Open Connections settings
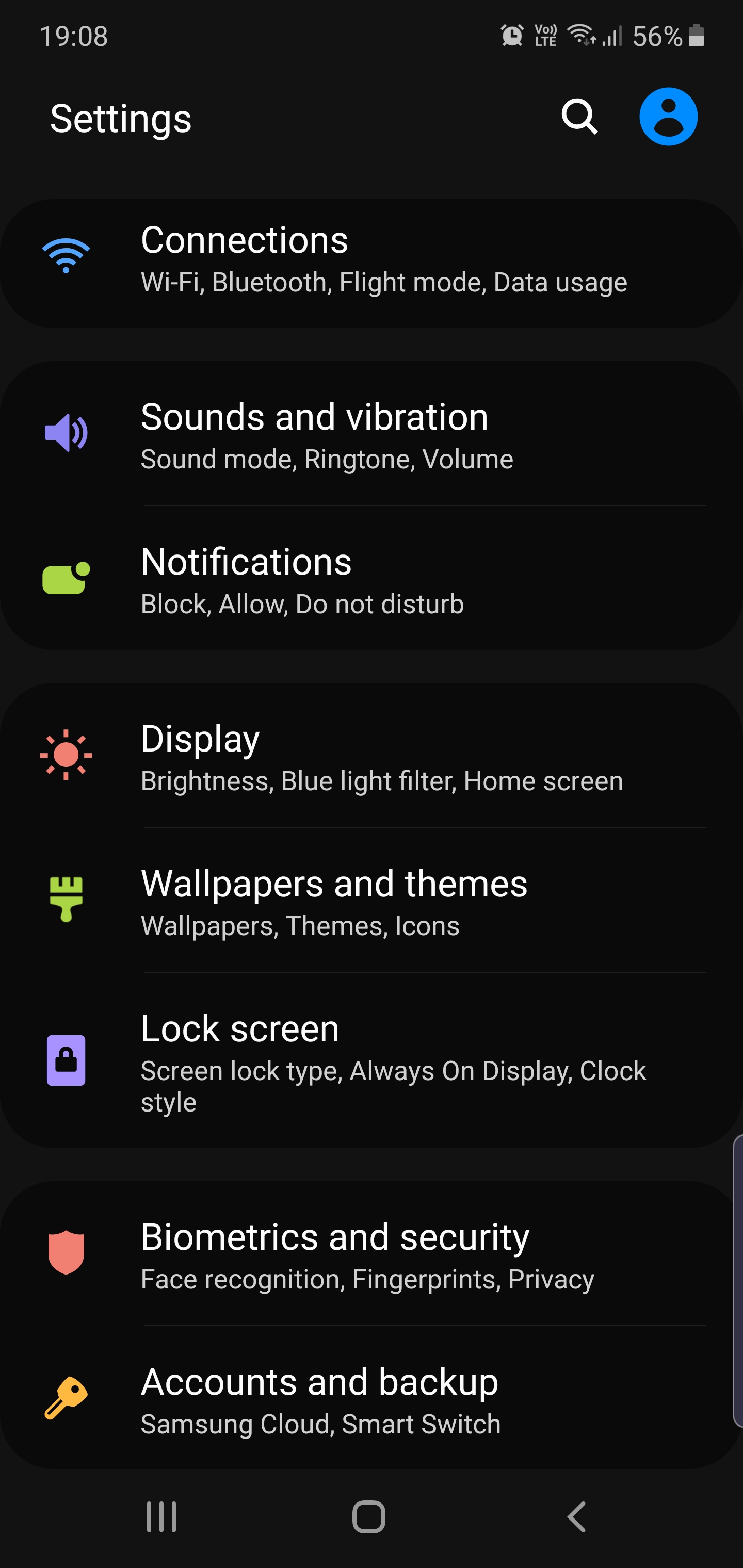Image resolution: width=743 pixels, height=1568 pixels. click(x=372, y=263)
